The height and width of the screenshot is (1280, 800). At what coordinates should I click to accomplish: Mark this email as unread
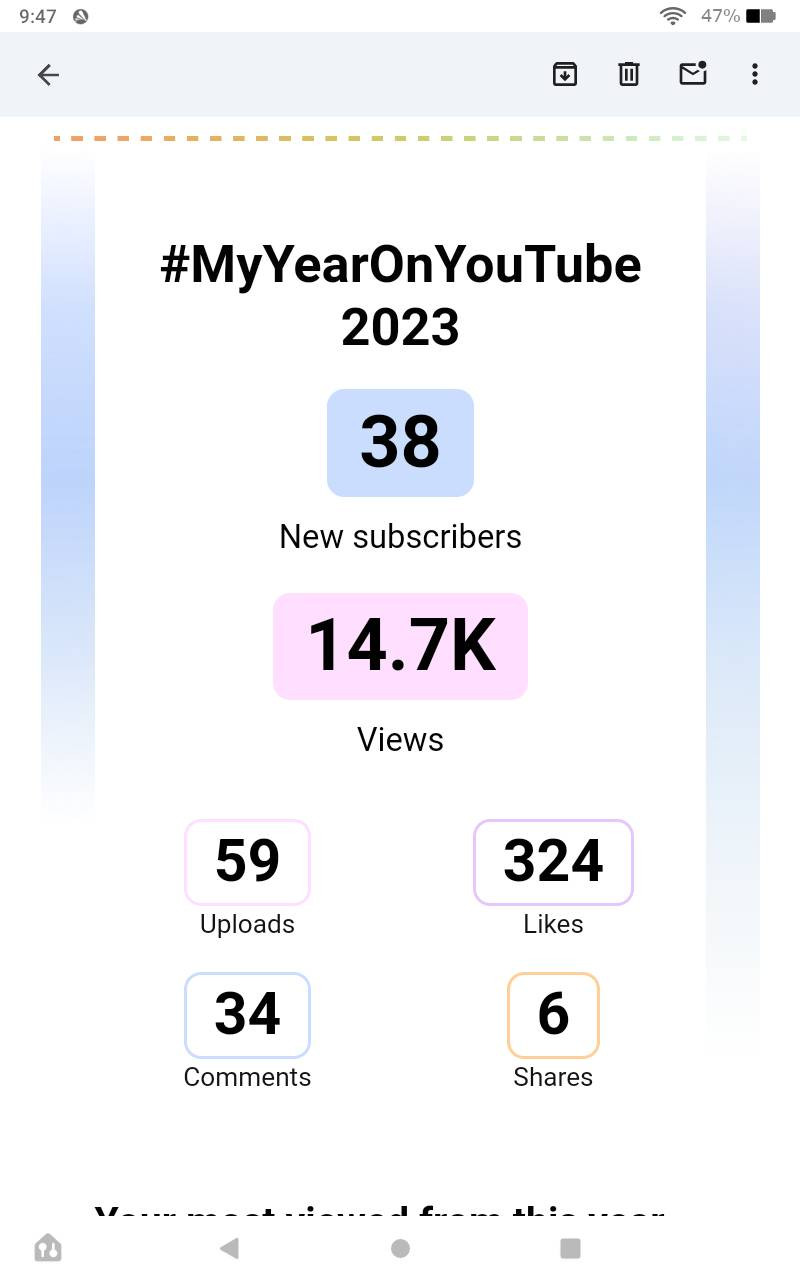[x=693, y=73]
